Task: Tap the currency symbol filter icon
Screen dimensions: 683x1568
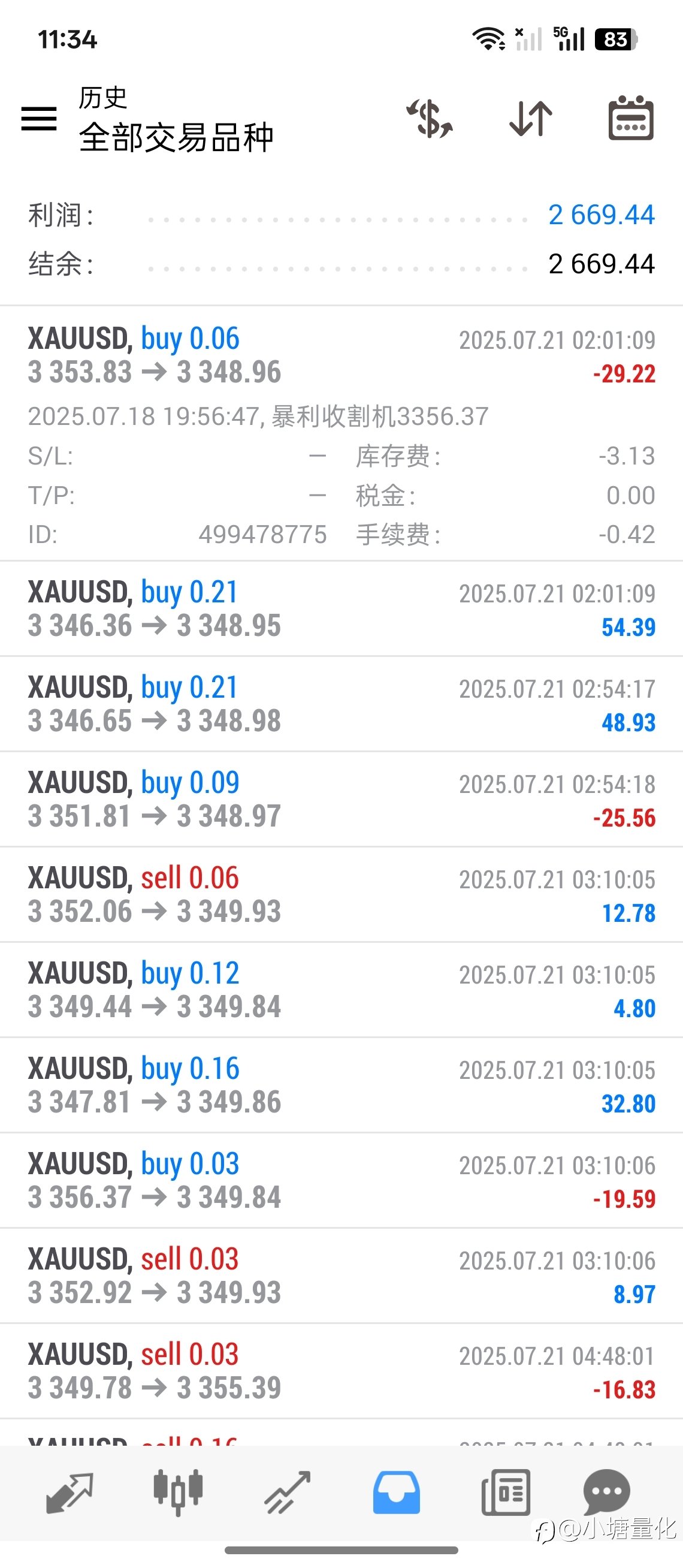Action: coord(430,118)
